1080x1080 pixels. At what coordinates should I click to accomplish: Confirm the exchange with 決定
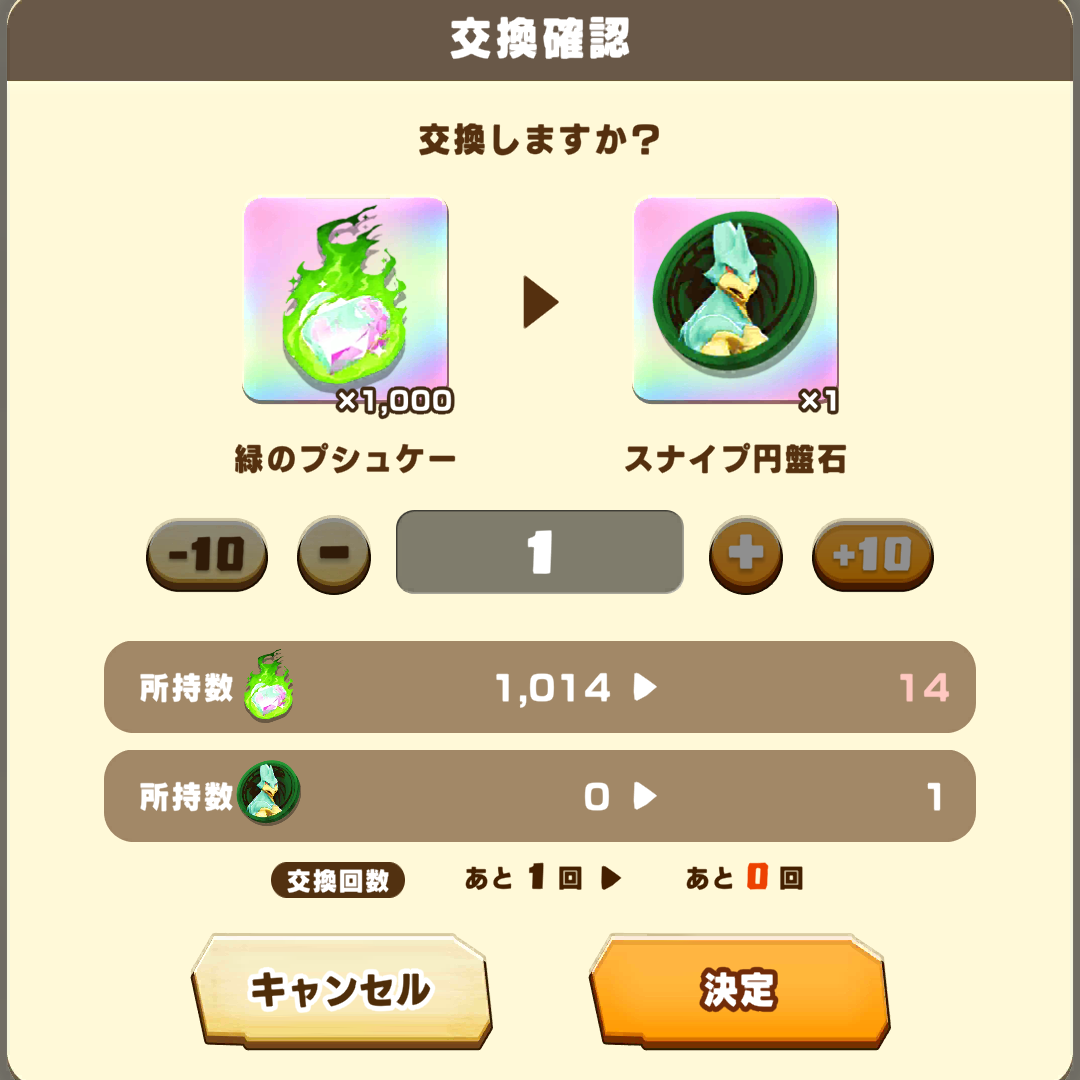[x=739, y=990]
